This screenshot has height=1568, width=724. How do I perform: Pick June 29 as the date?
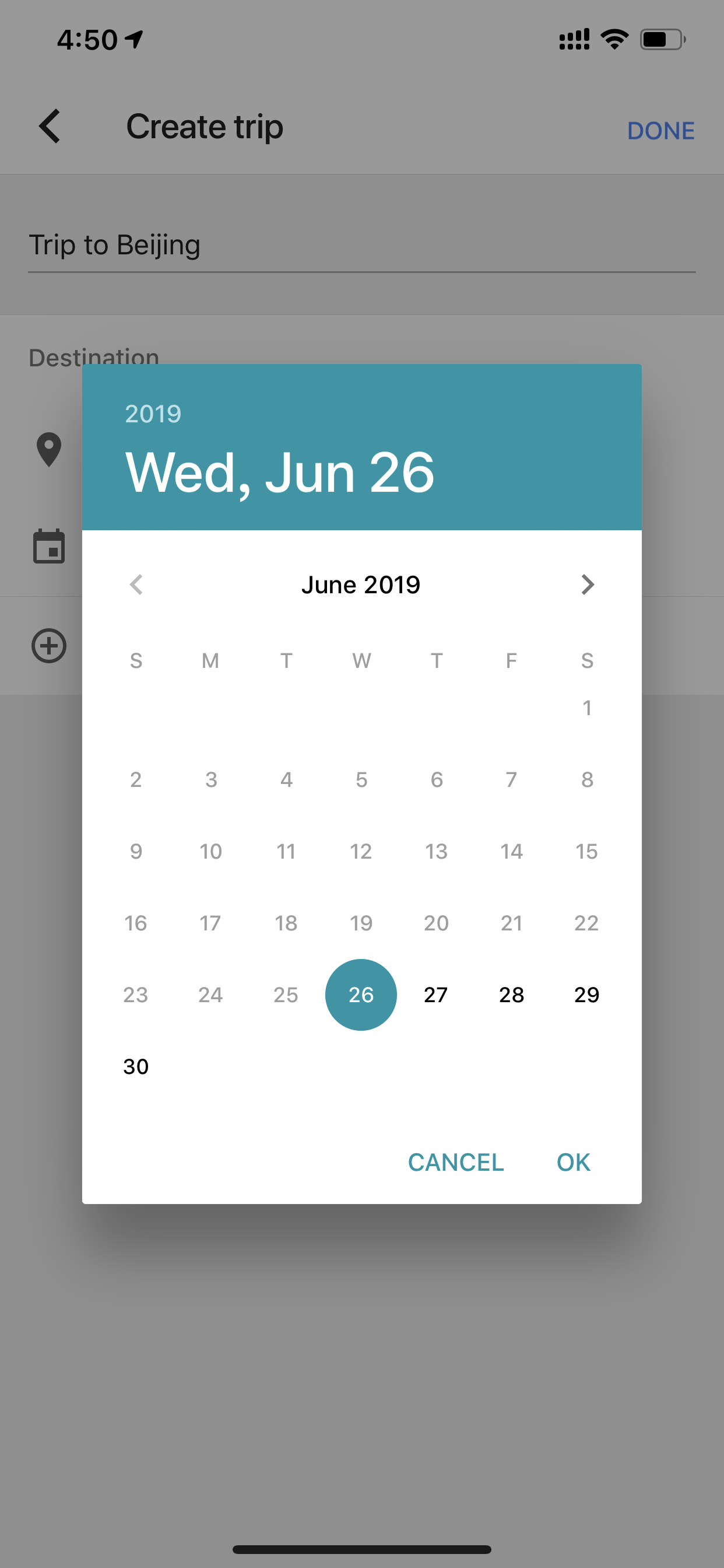(586, 995)
